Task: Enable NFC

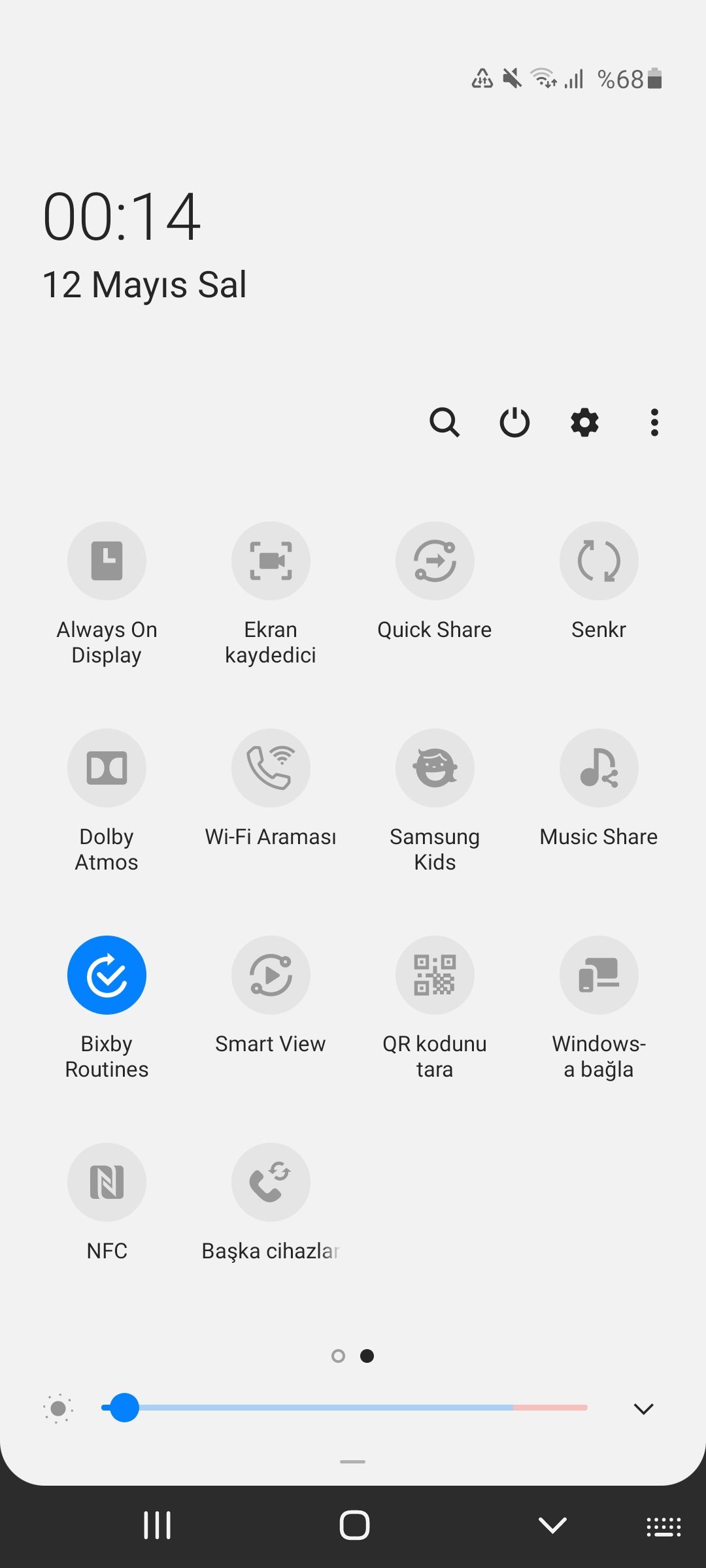Action: [x=107, y=1182]
